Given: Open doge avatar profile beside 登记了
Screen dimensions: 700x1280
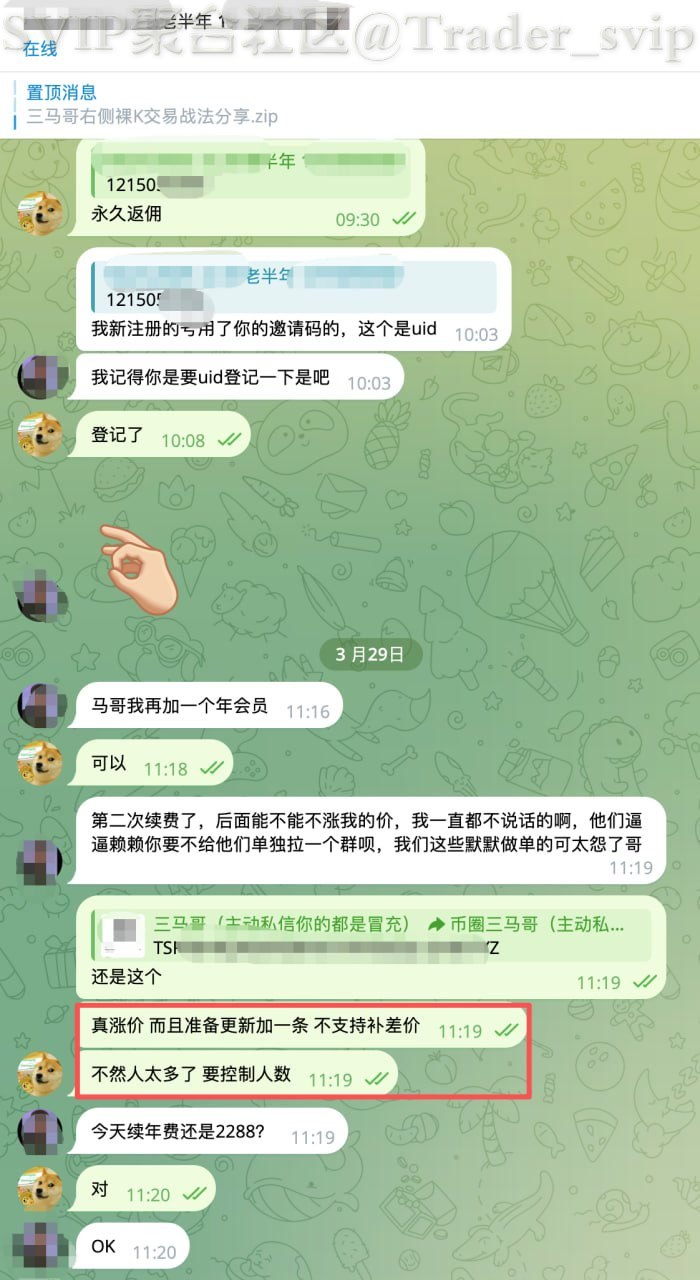Looking at the screenshot, I should (x=41, y=435).
